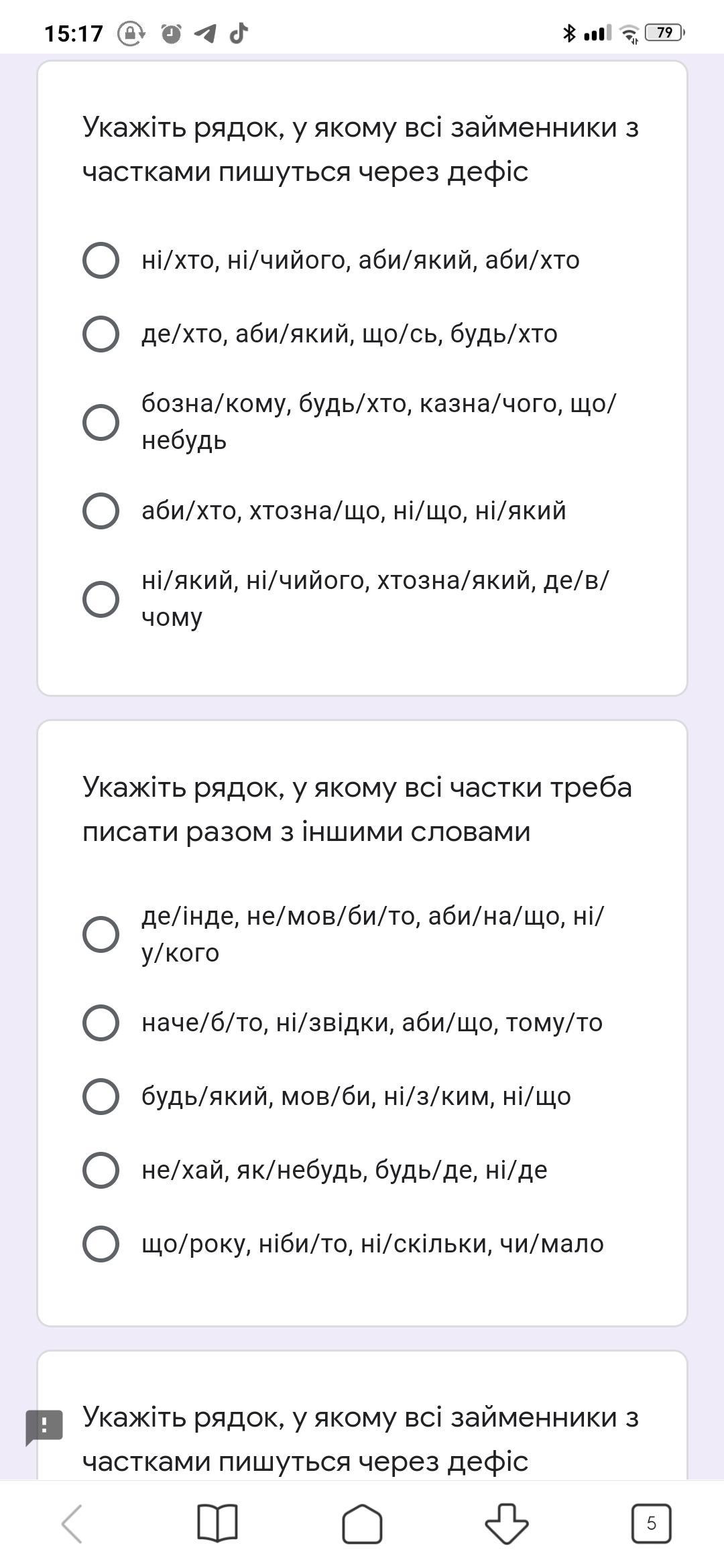Open the browser downloads
724x1568 pixels.
pos(507,1524)
